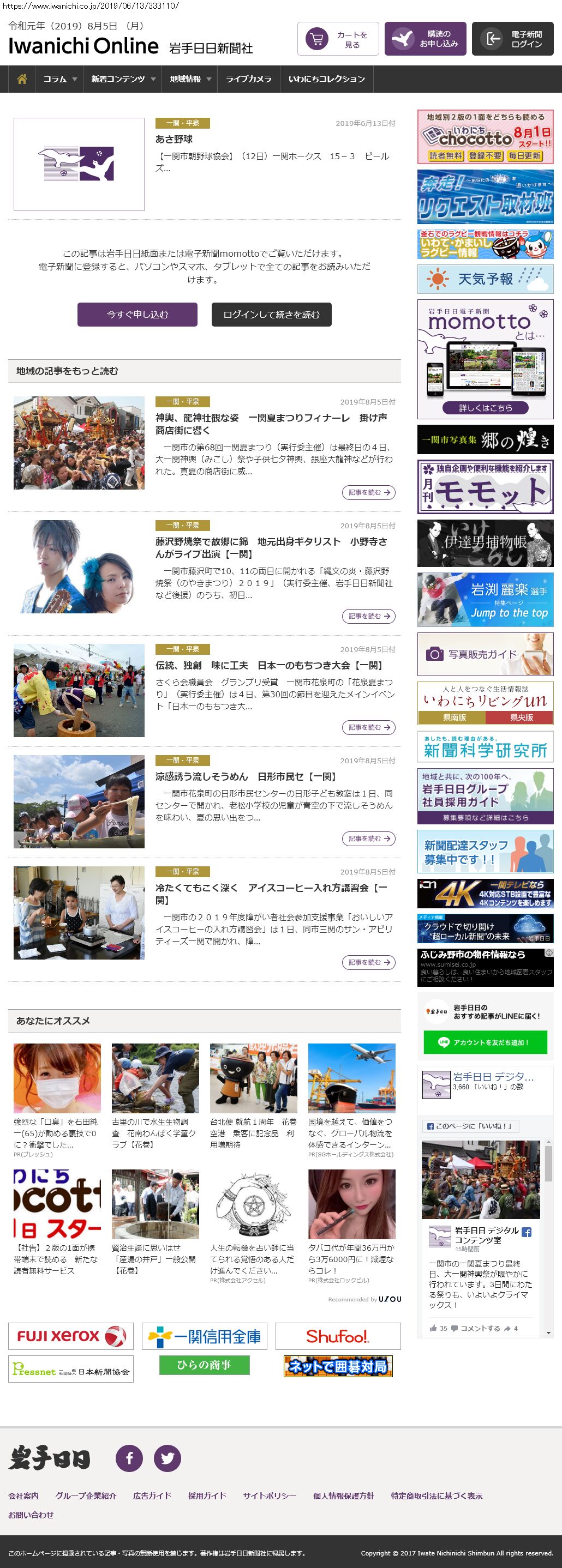The width and height of the screenshot is (562, 1568).
Task: View the cart with カートを見る
Action: 338,40
